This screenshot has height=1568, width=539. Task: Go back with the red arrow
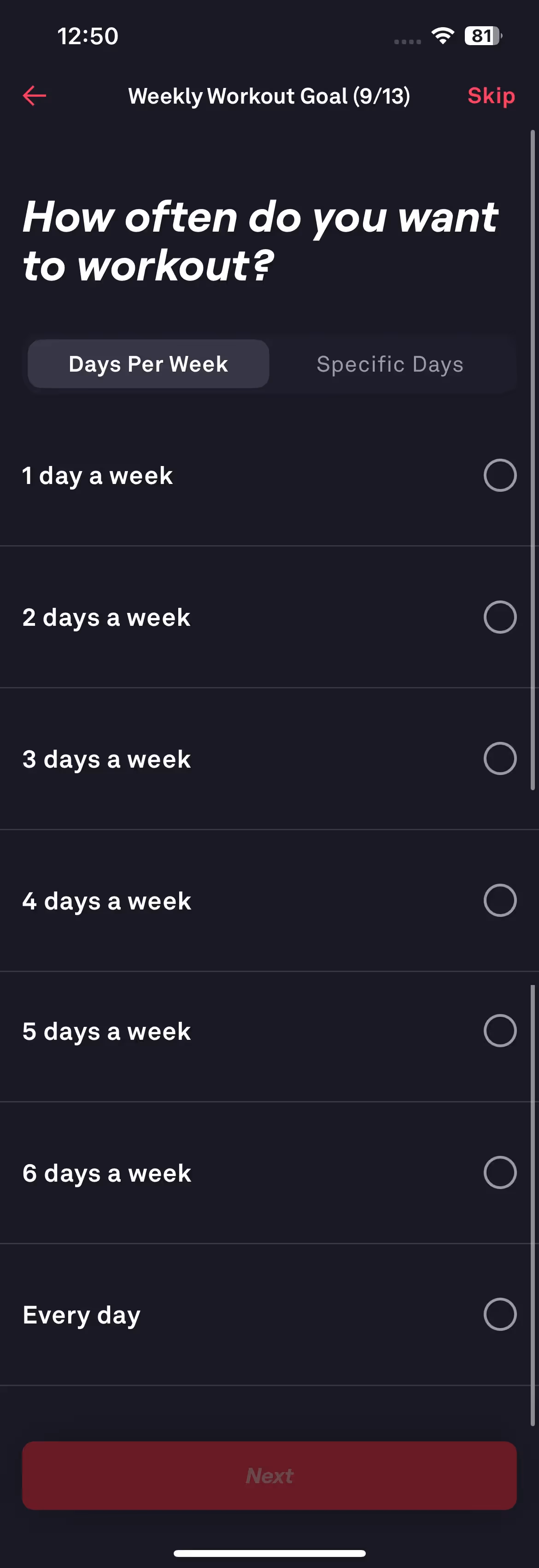tap(35, 96)
